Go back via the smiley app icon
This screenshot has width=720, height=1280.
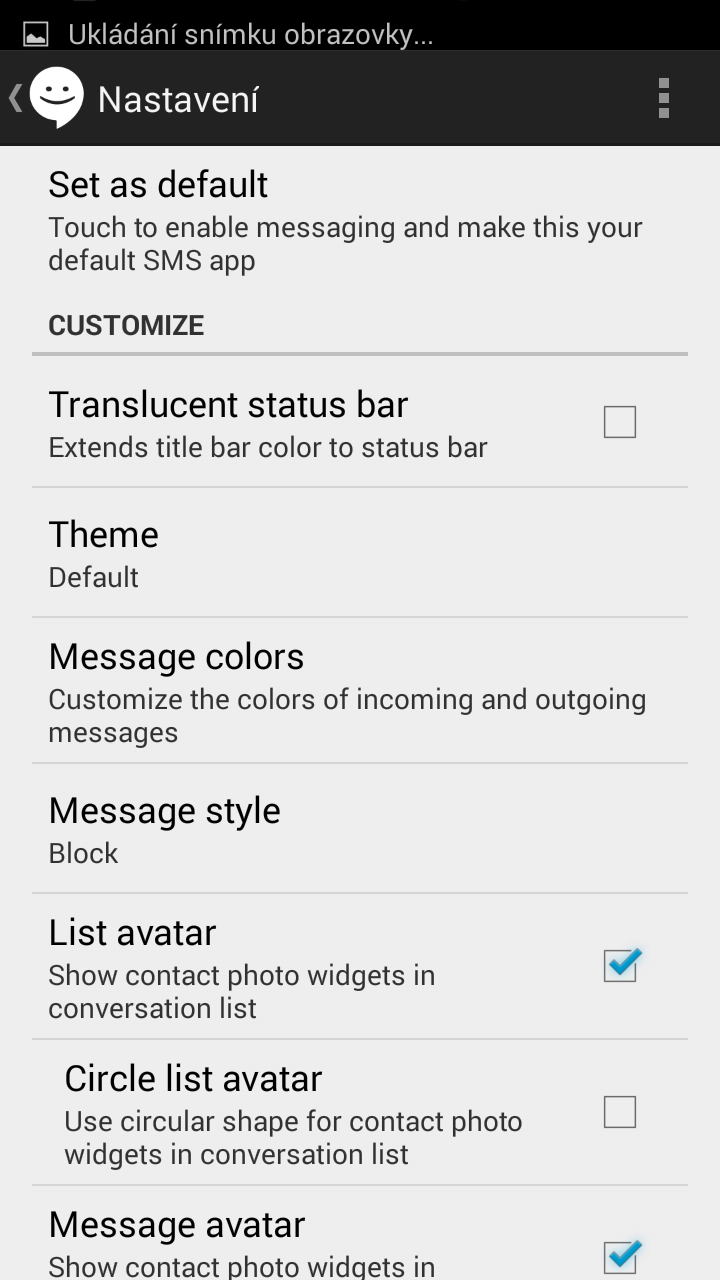pyautogui.click(x=56, y=98)
